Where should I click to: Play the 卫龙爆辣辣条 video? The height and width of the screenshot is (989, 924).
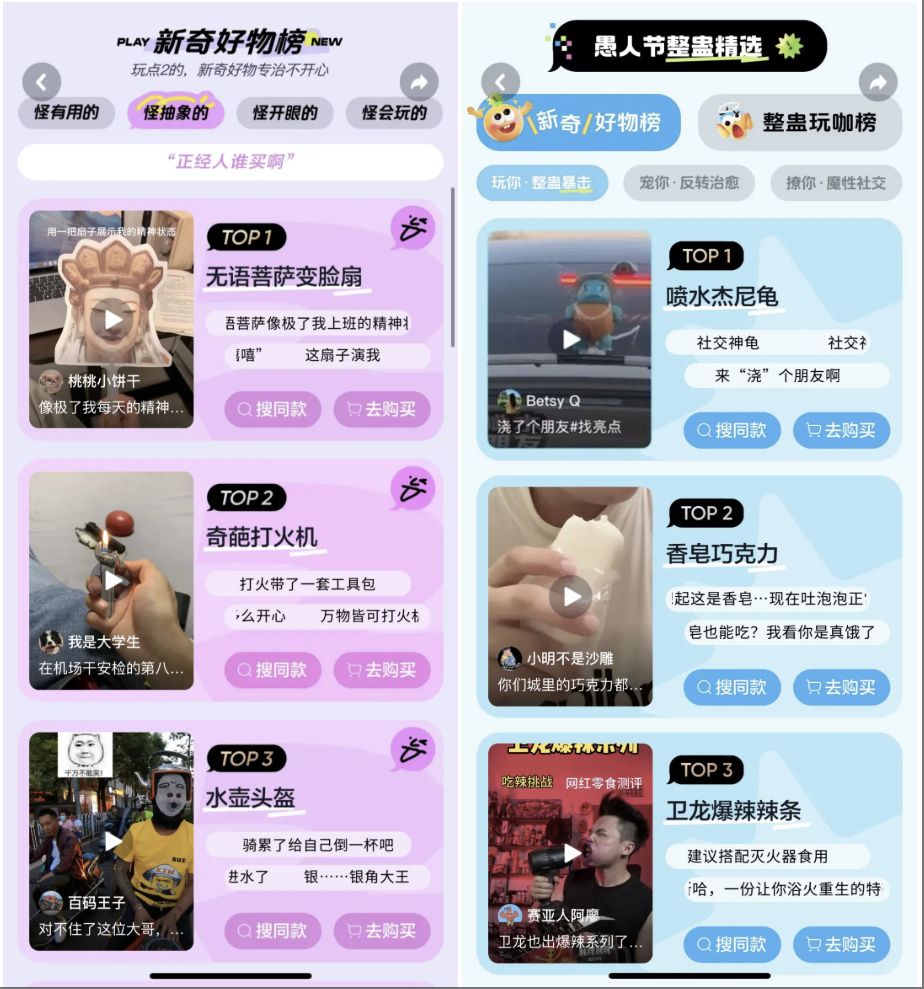tap(571, 853)
